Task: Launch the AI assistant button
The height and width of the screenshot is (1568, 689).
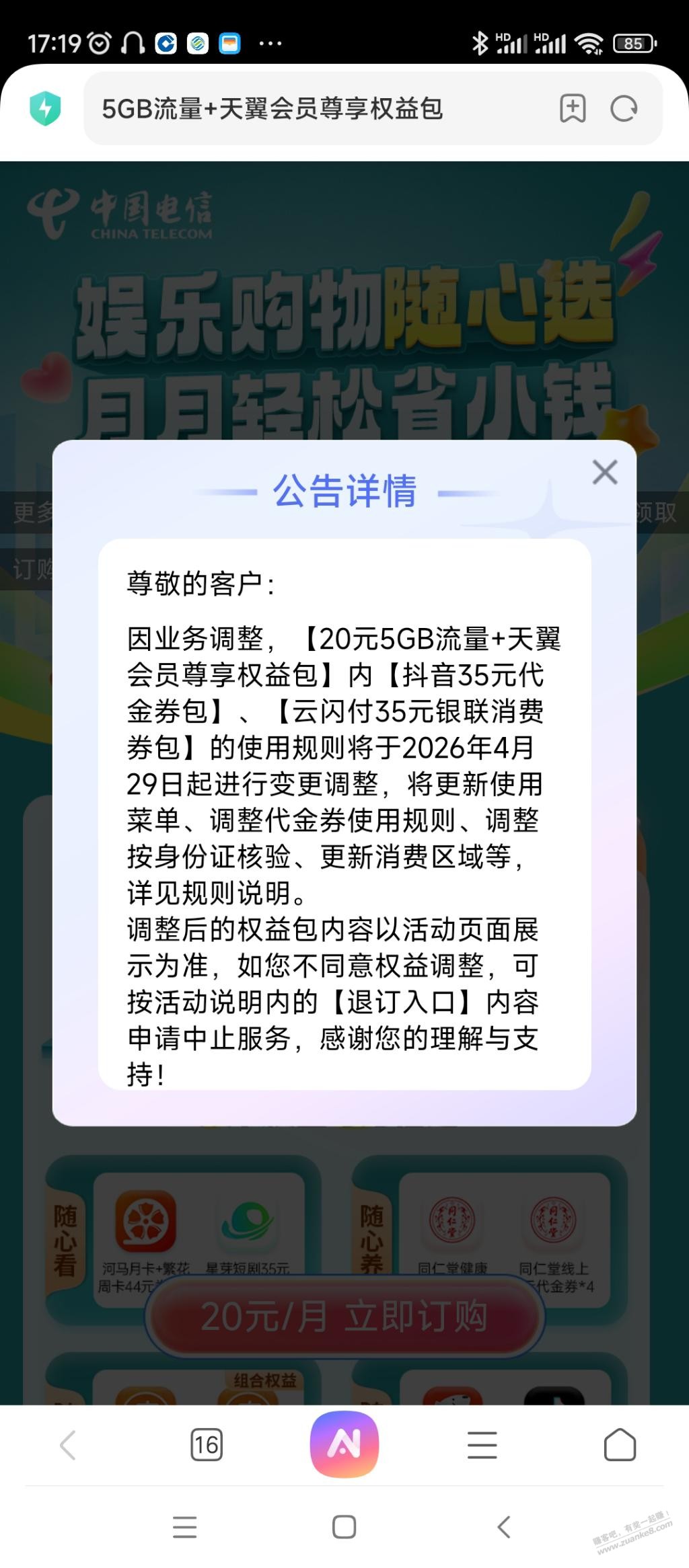Action: [x=344, y=1444]
